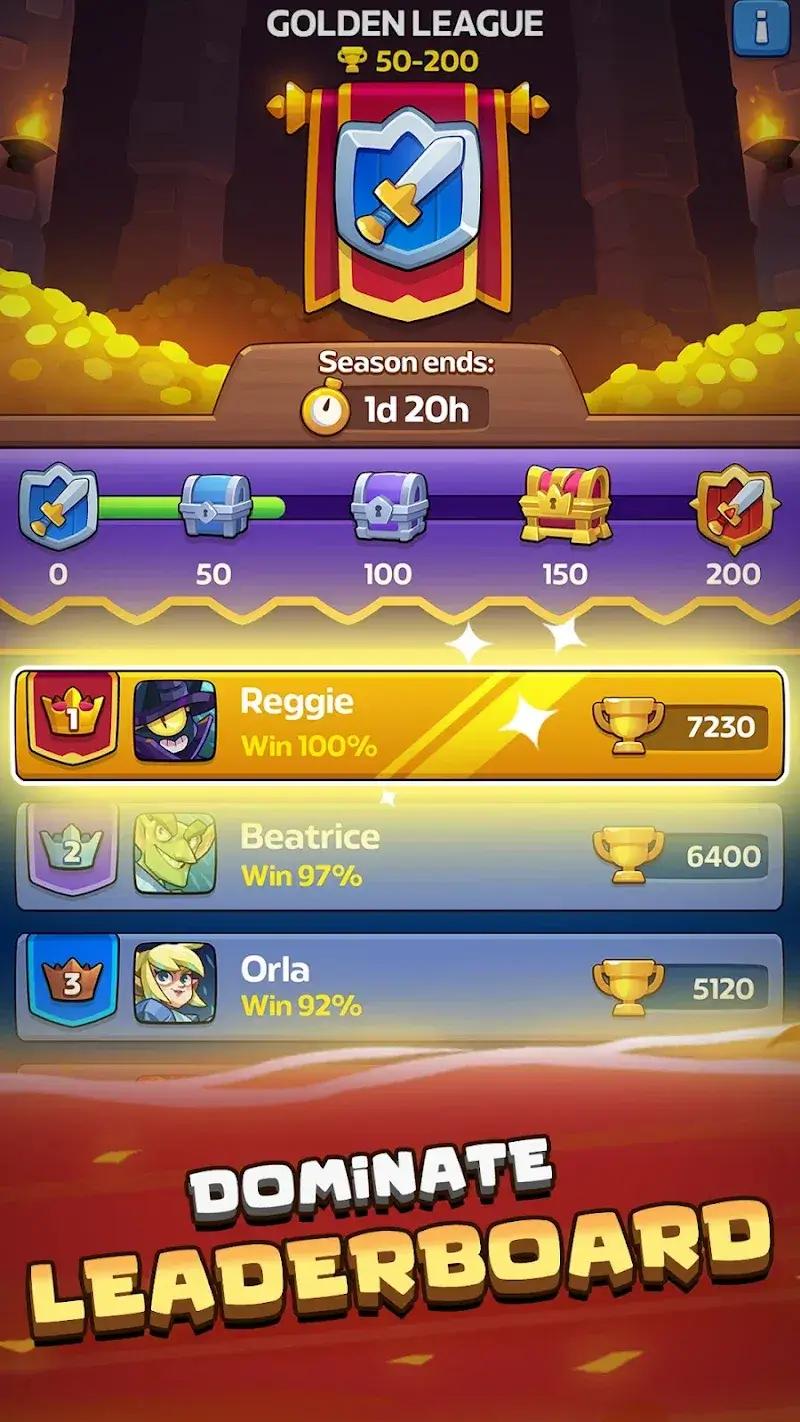
Task: Open Reggie's player profile row
Action: (x=400, y=725)
